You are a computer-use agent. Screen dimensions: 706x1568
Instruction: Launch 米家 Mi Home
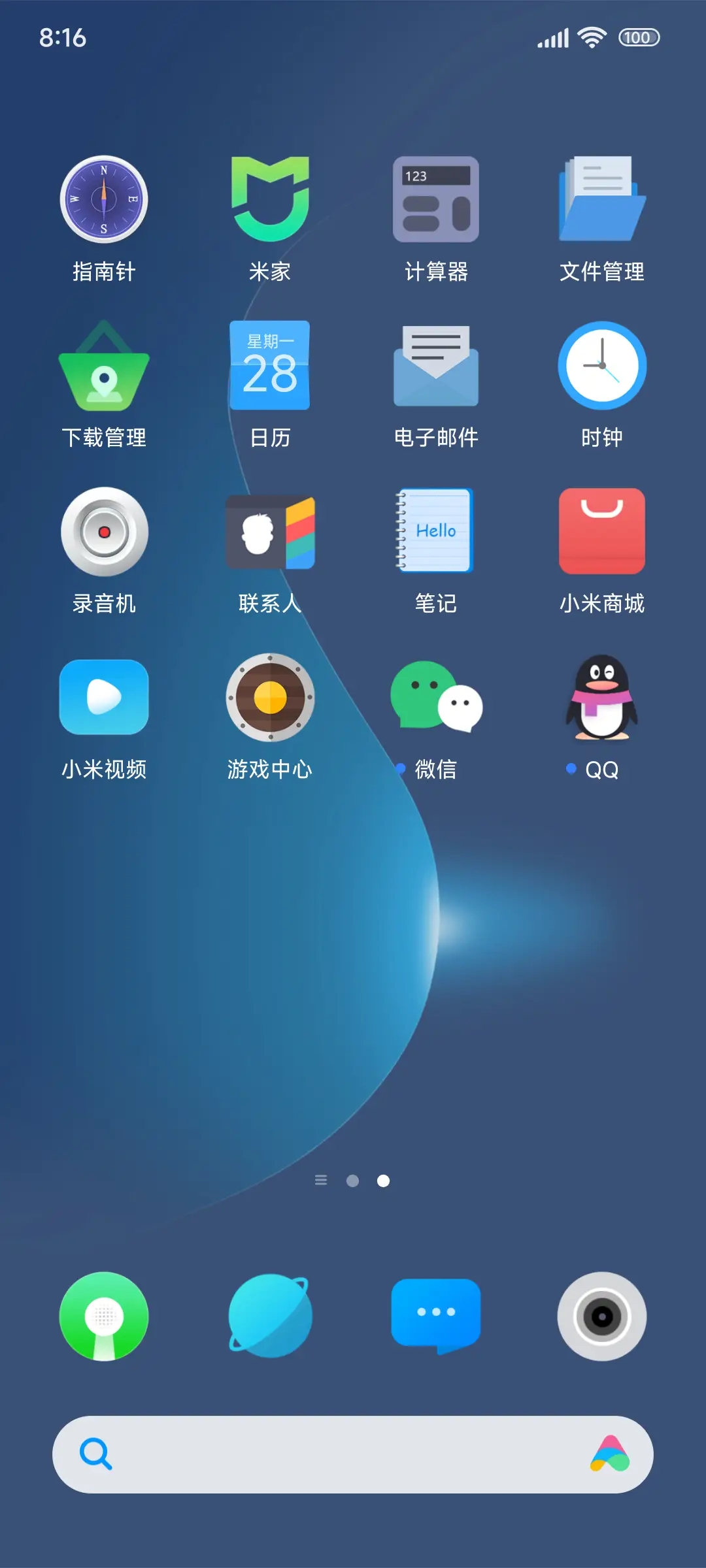coord(270,199)
